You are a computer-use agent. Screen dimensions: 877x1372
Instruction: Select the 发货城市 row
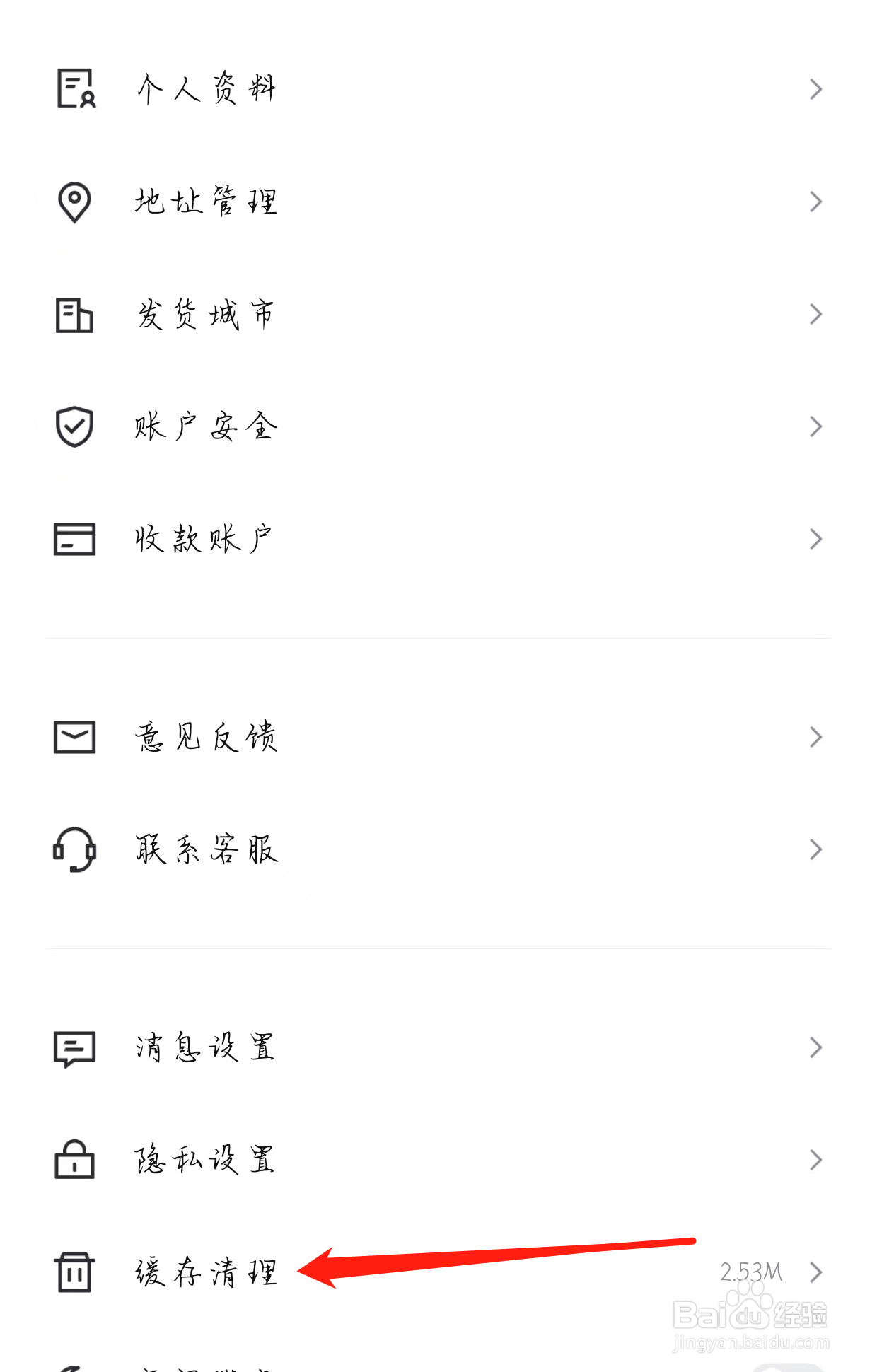pos(205,314)
